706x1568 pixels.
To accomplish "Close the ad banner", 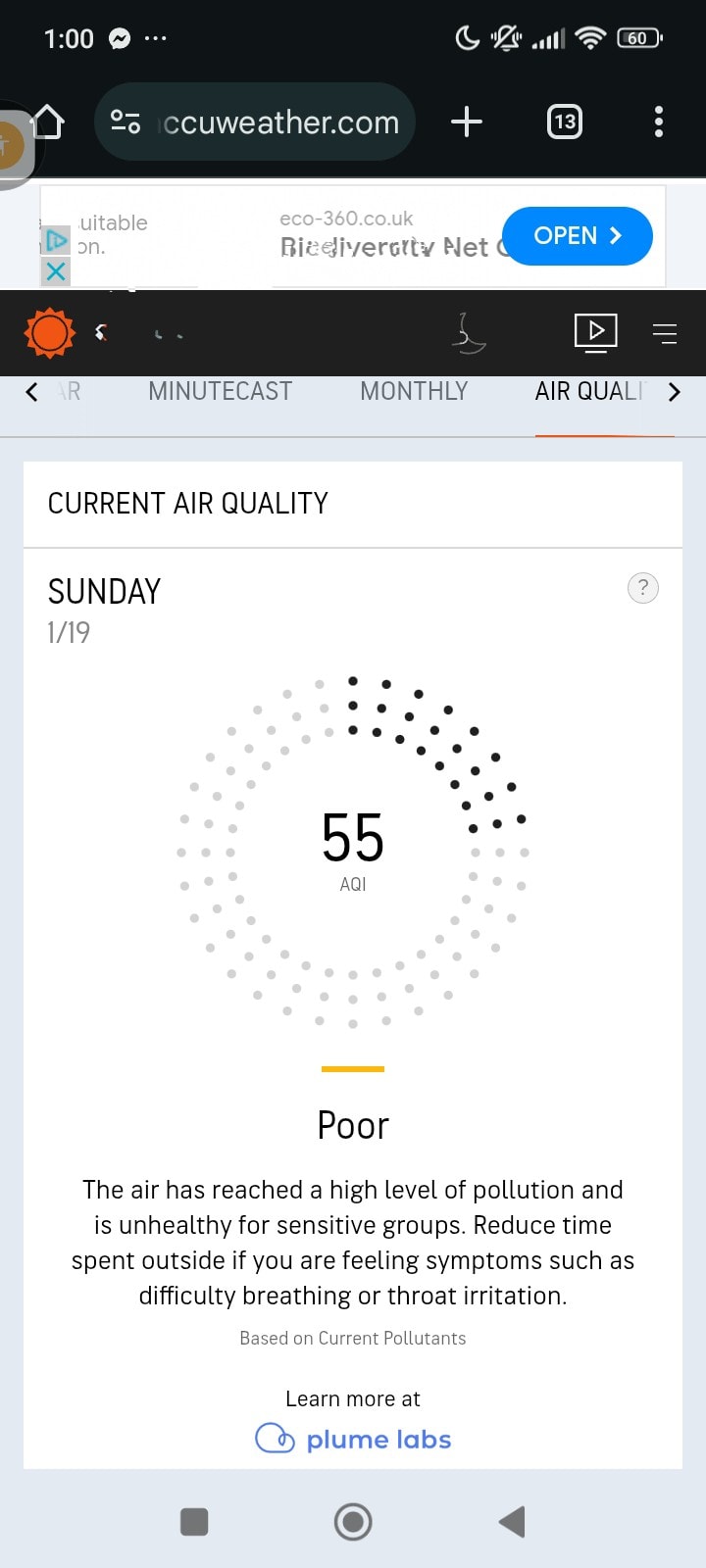I will [x=57, y=271].
